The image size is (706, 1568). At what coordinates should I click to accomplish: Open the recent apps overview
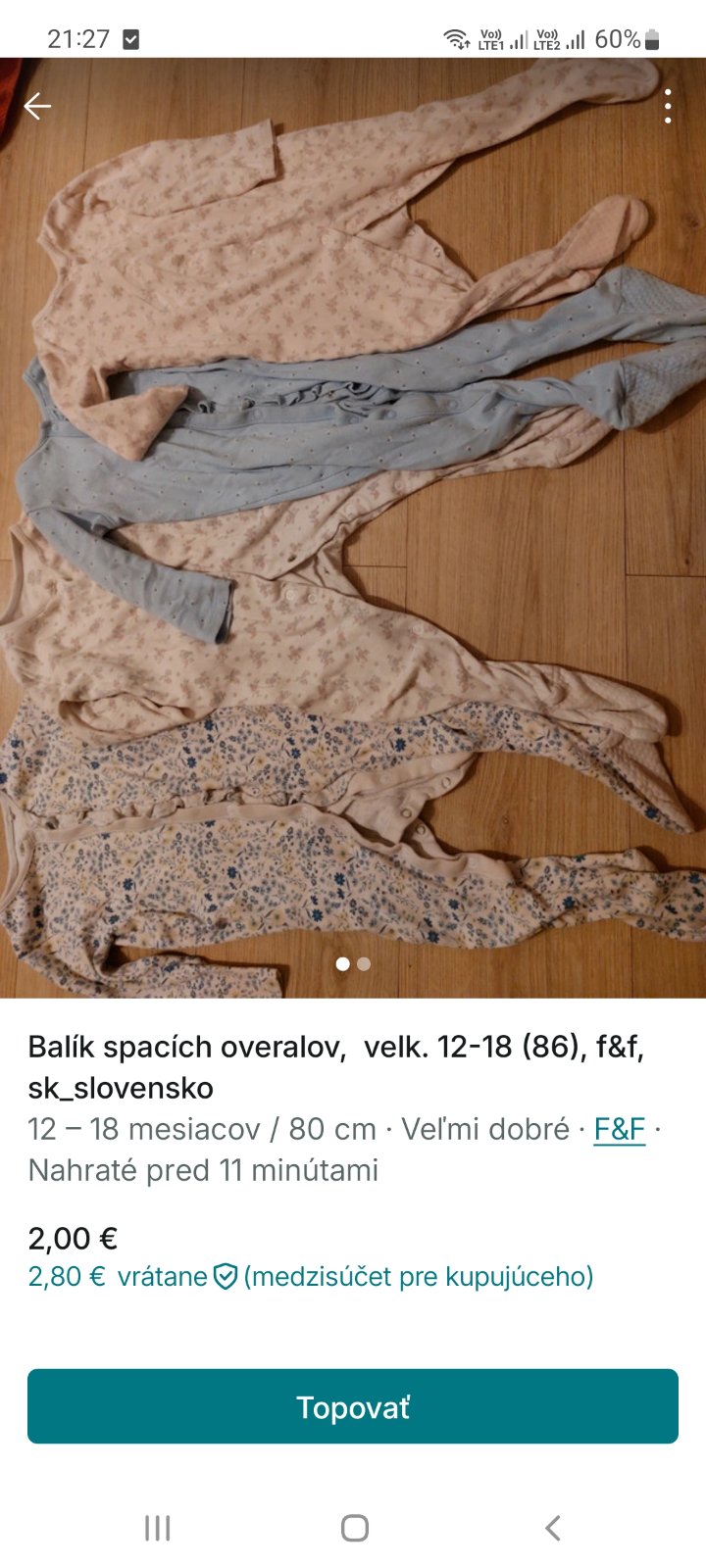[157, 1528]
